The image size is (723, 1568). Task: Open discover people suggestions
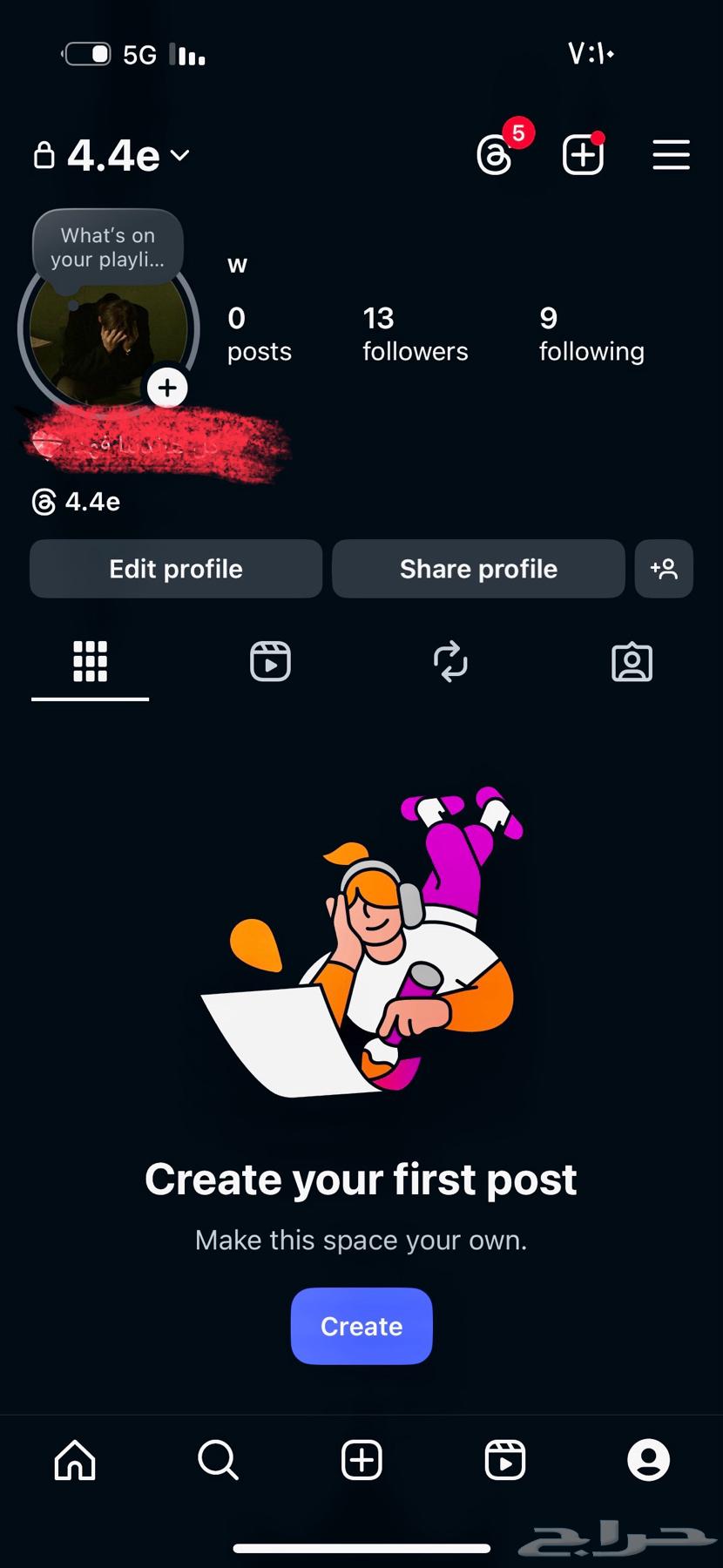coord(664,569)
